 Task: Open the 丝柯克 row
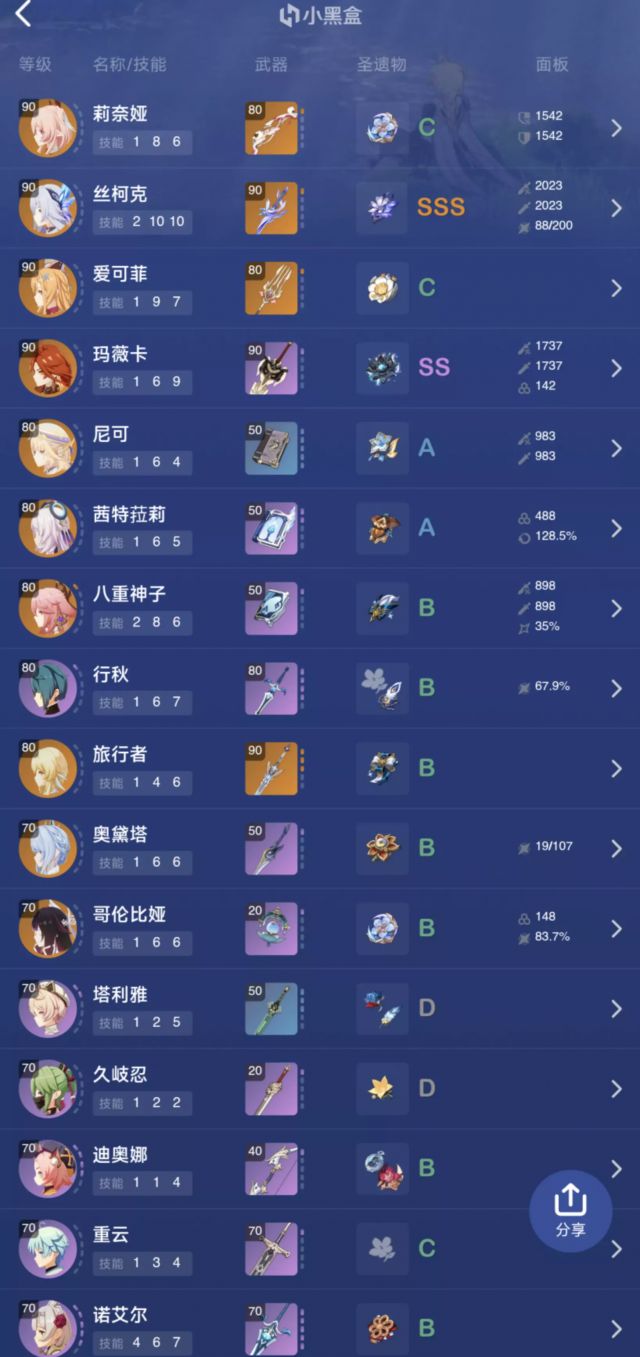point(320,208)
